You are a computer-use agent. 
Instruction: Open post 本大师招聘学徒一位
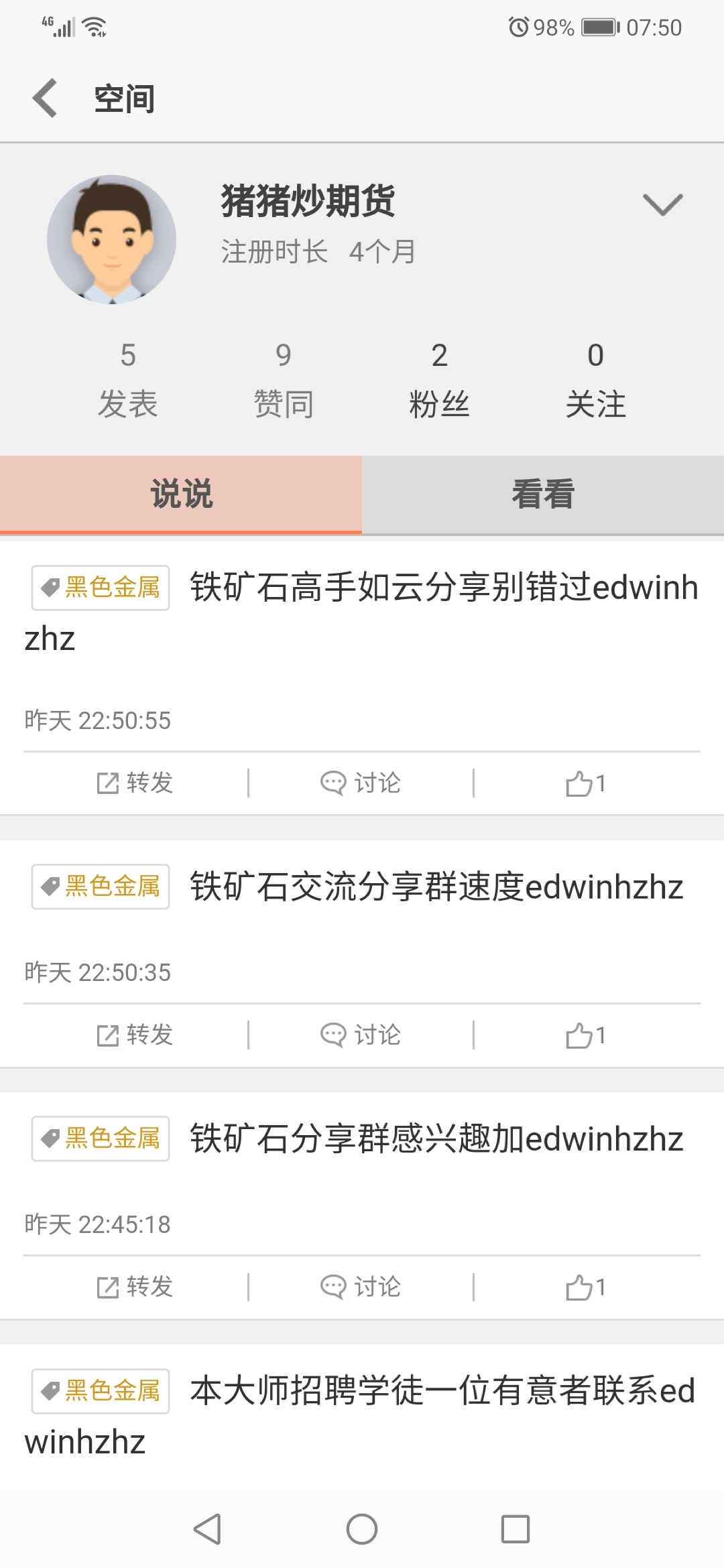[442, 1391]
